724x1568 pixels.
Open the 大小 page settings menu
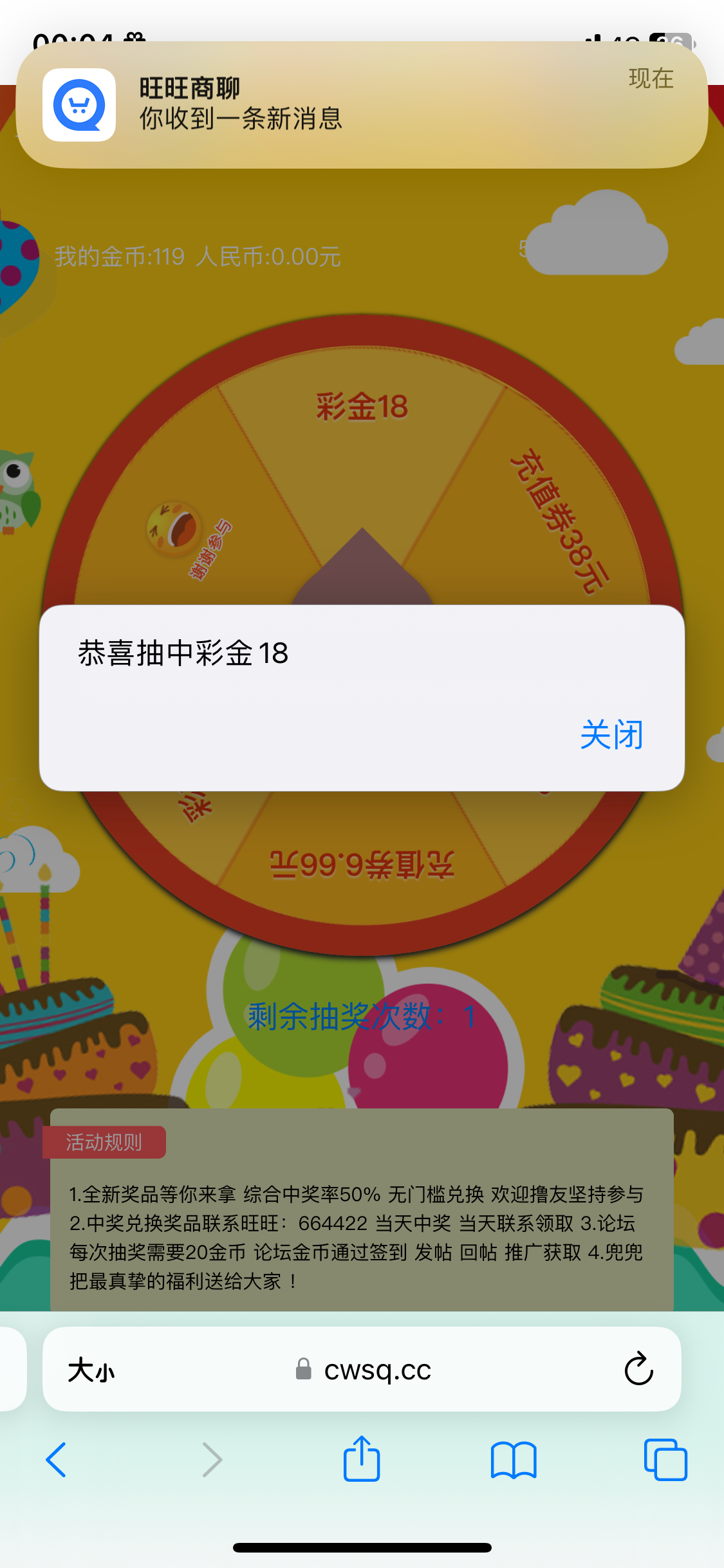(91, 1370)
